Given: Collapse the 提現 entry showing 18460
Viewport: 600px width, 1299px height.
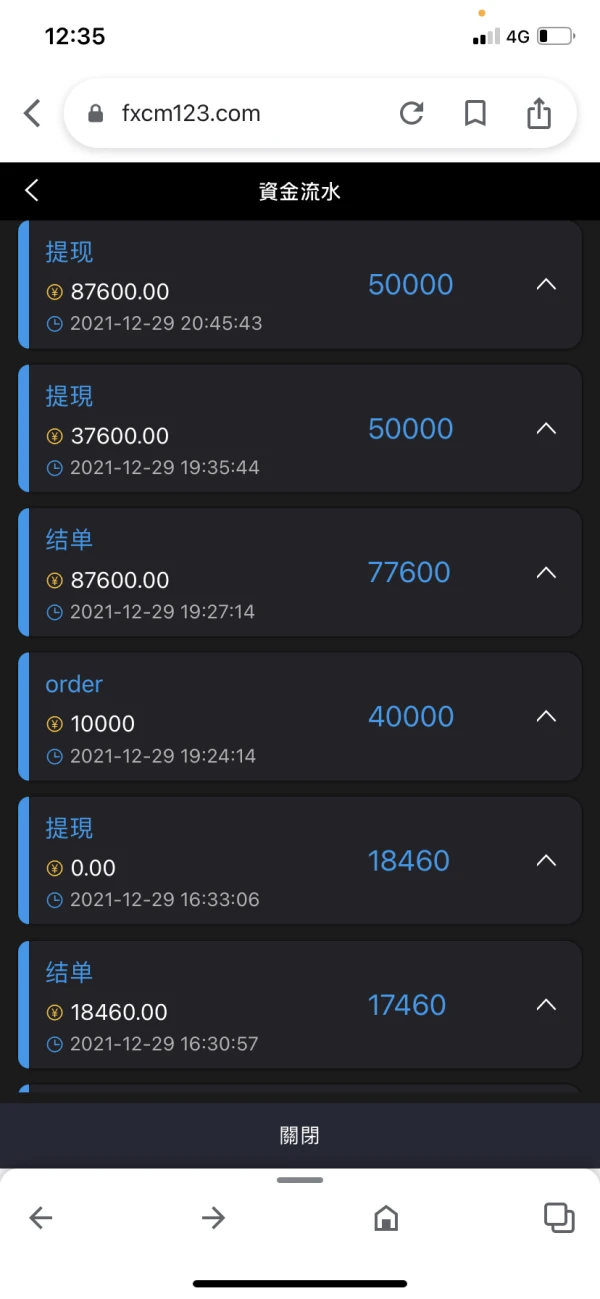Looking at the screenshot, I should point(545,861).
